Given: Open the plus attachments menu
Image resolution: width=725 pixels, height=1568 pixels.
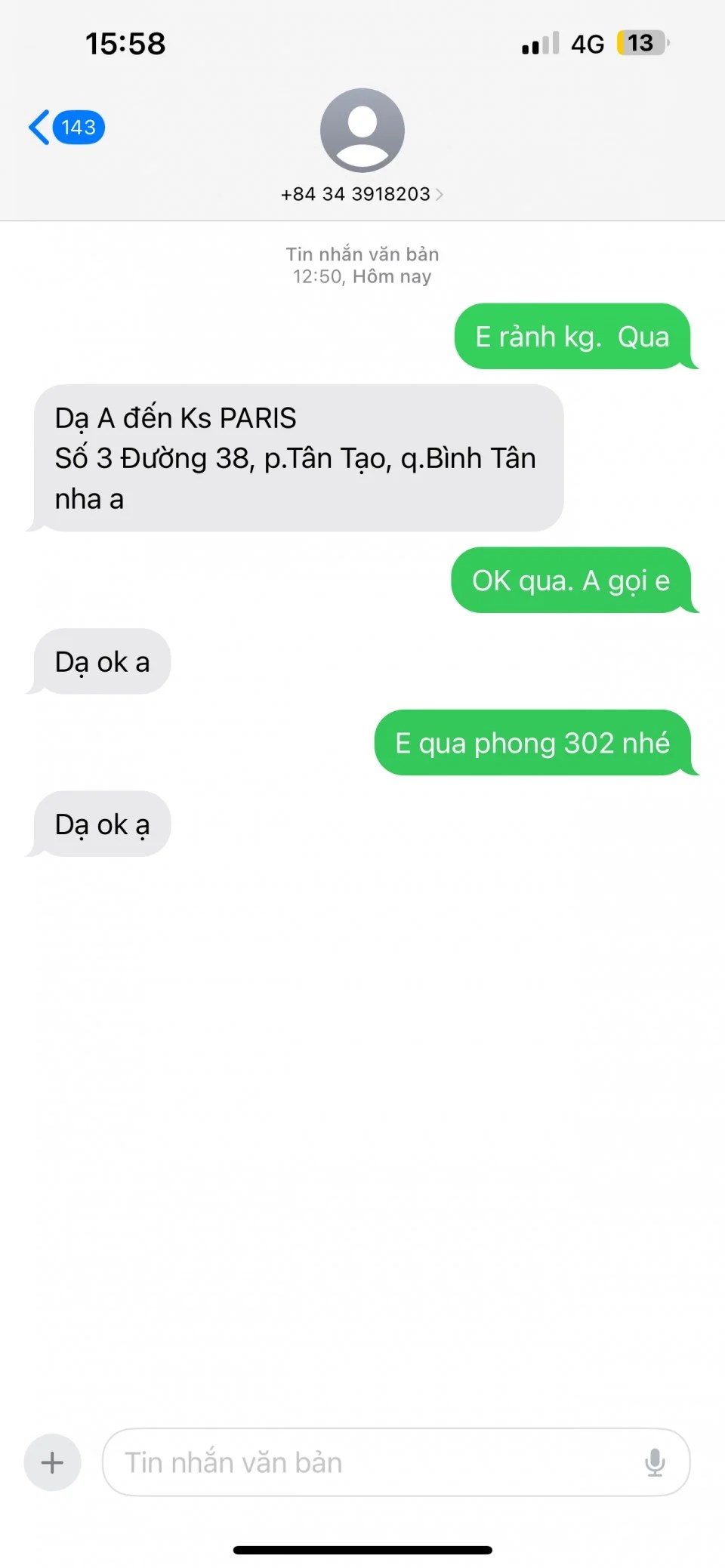Looking at the screenshot, I should click(x=52, y=1462).
